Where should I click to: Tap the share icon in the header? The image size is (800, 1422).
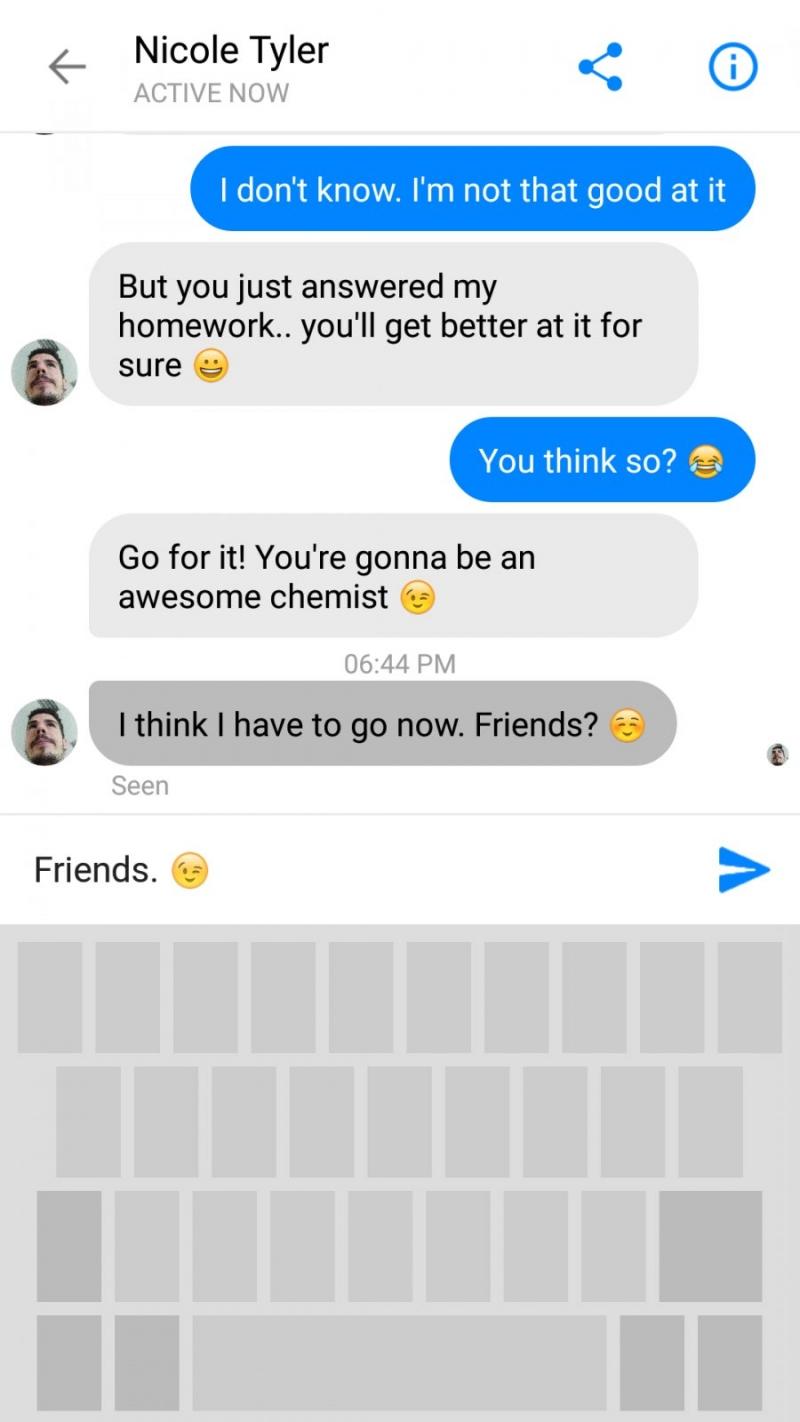(600, 67)
